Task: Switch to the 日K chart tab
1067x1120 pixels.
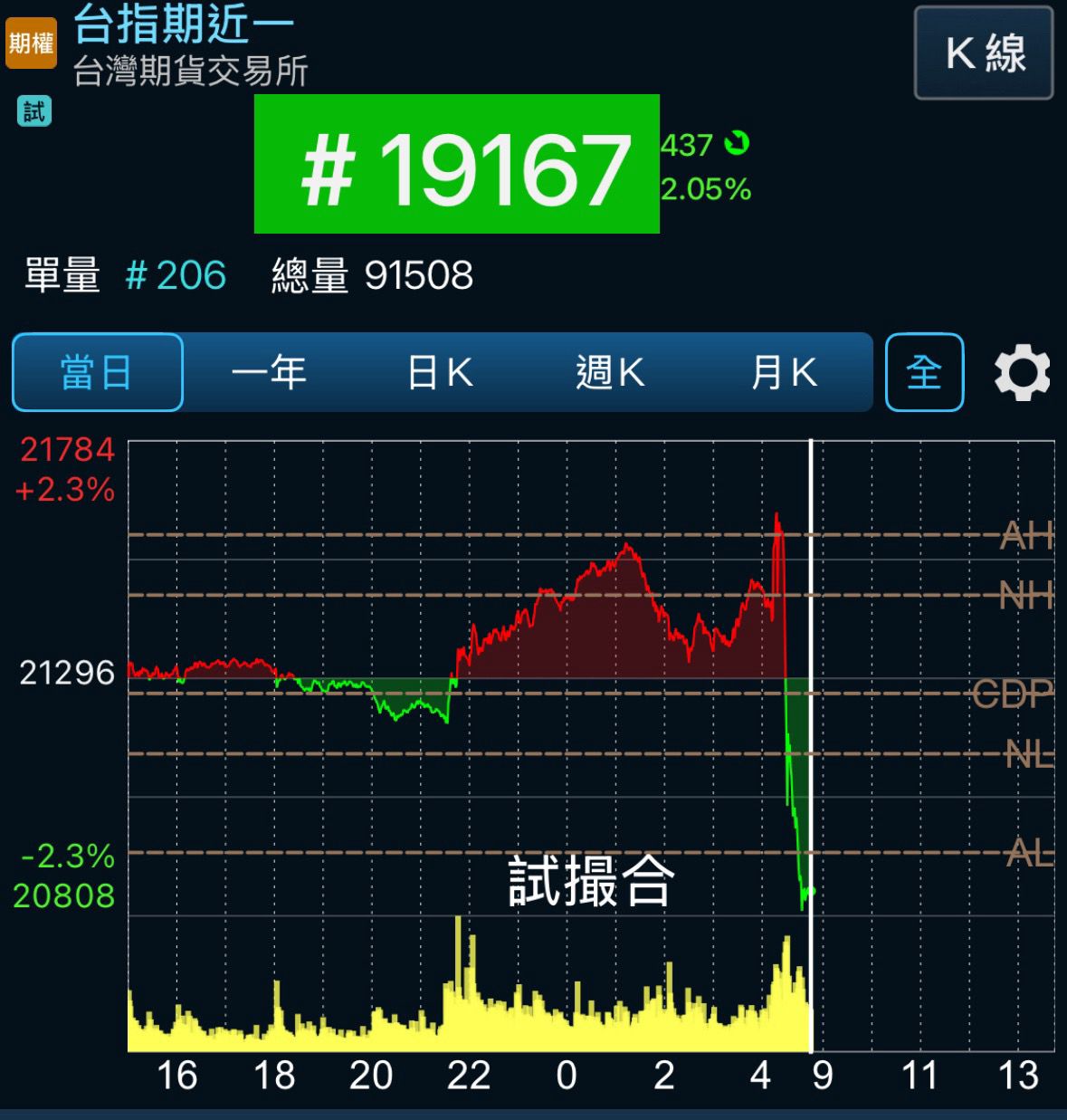Action: [x=440, y=372]
